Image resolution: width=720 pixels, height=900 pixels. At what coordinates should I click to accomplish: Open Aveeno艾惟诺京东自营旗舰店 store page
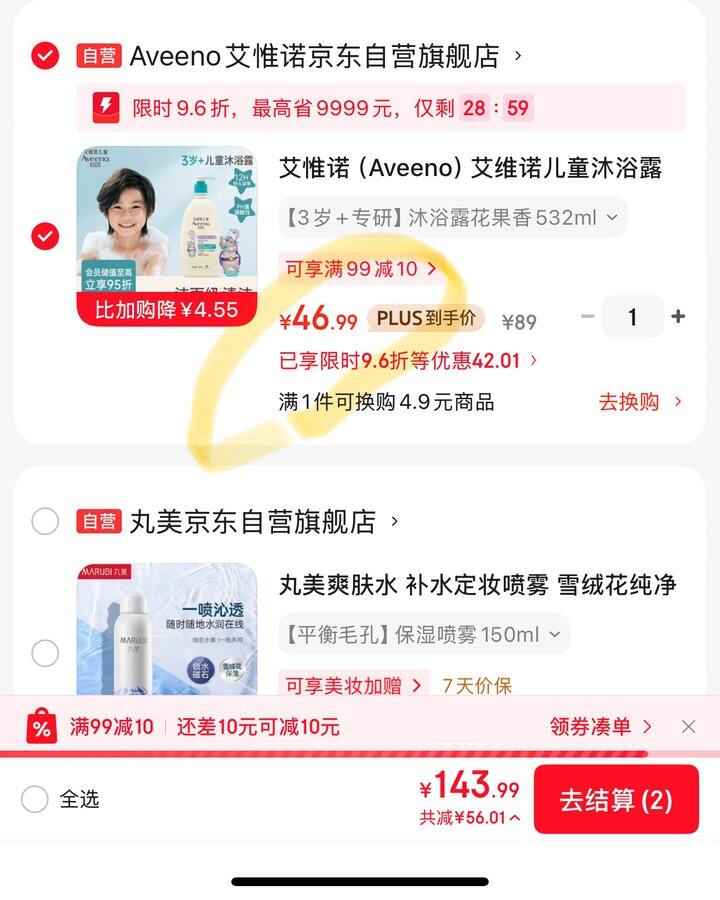[x=314, y=56]
